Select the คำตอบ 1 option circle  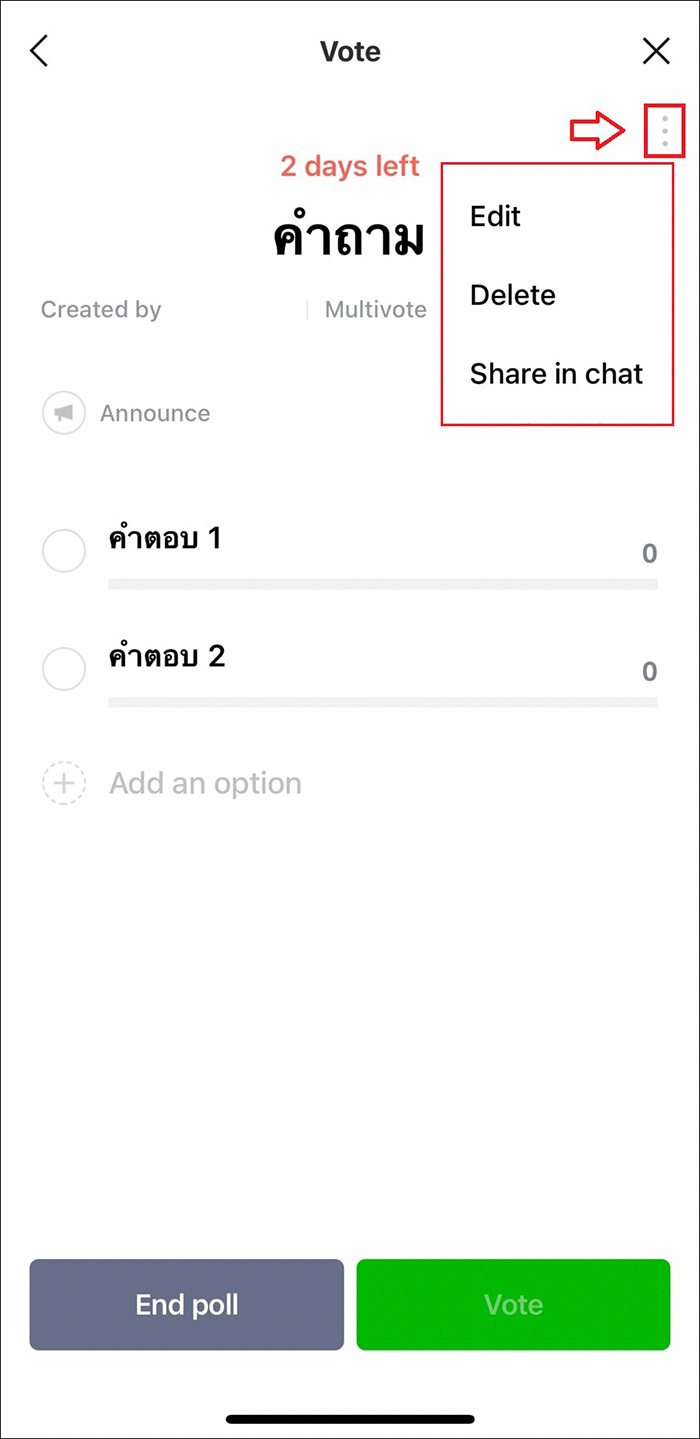click(x=64, y=551)
